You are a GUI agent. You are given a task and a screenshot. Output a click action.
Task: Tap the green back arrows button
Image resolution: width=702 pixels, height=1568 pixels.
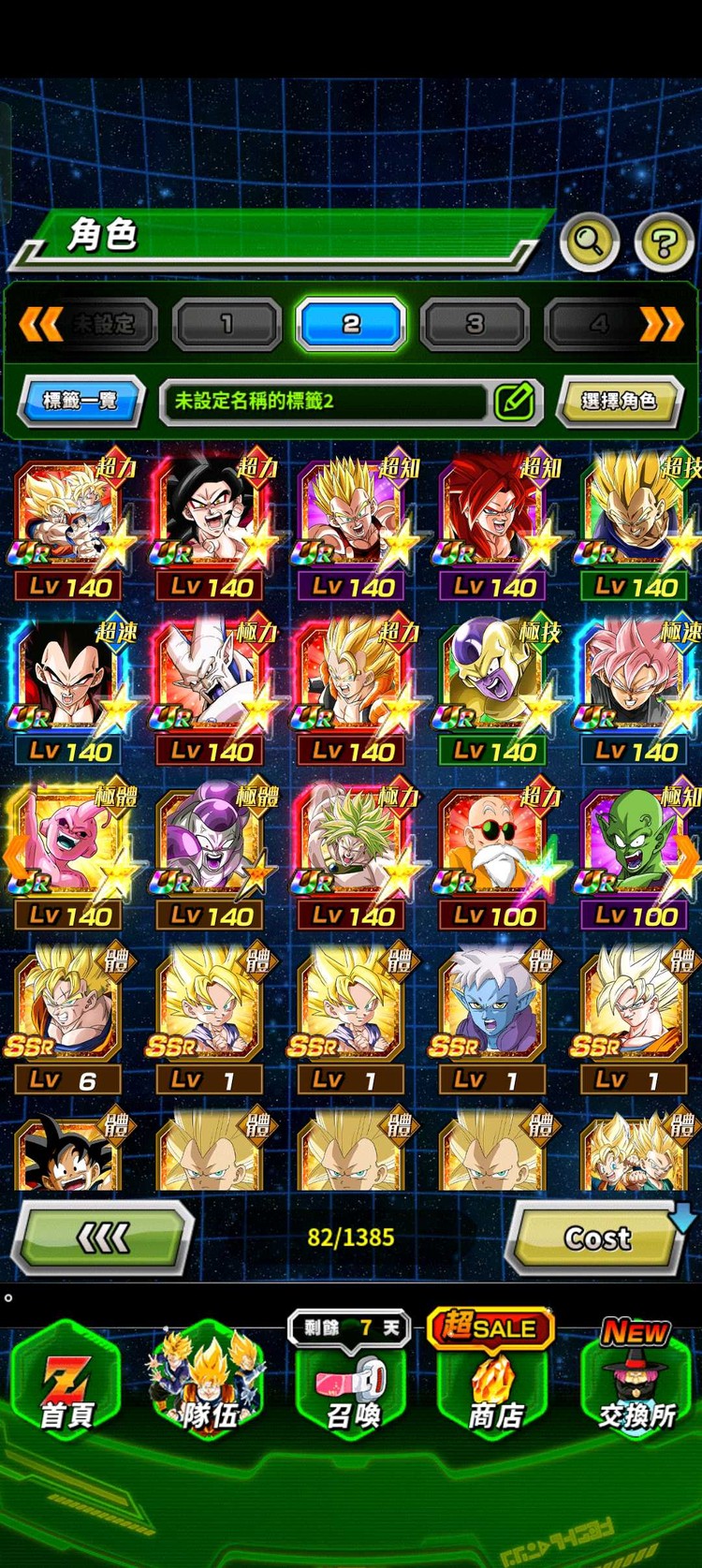103,1238
